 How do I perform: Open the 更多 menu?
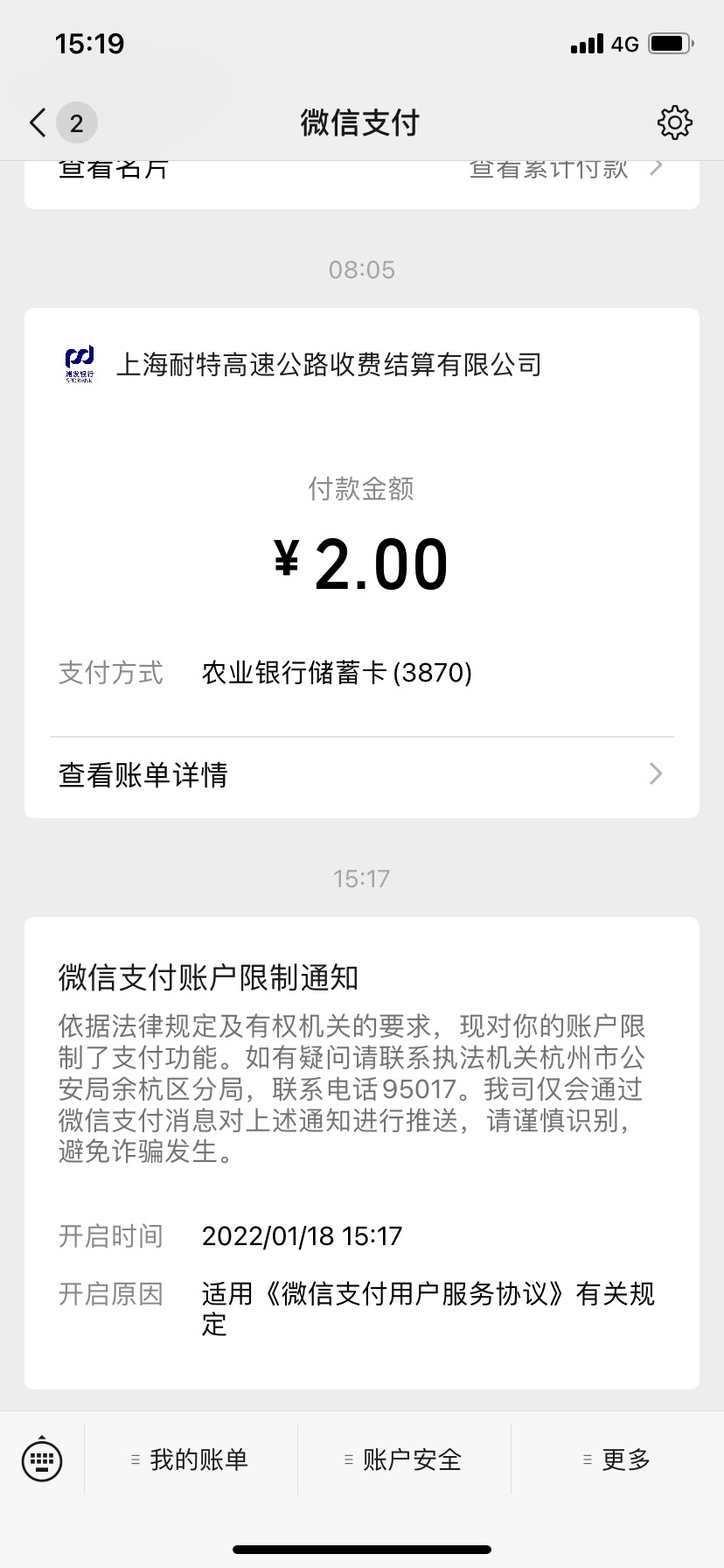pyautogui.click(x=617, y=1459)
